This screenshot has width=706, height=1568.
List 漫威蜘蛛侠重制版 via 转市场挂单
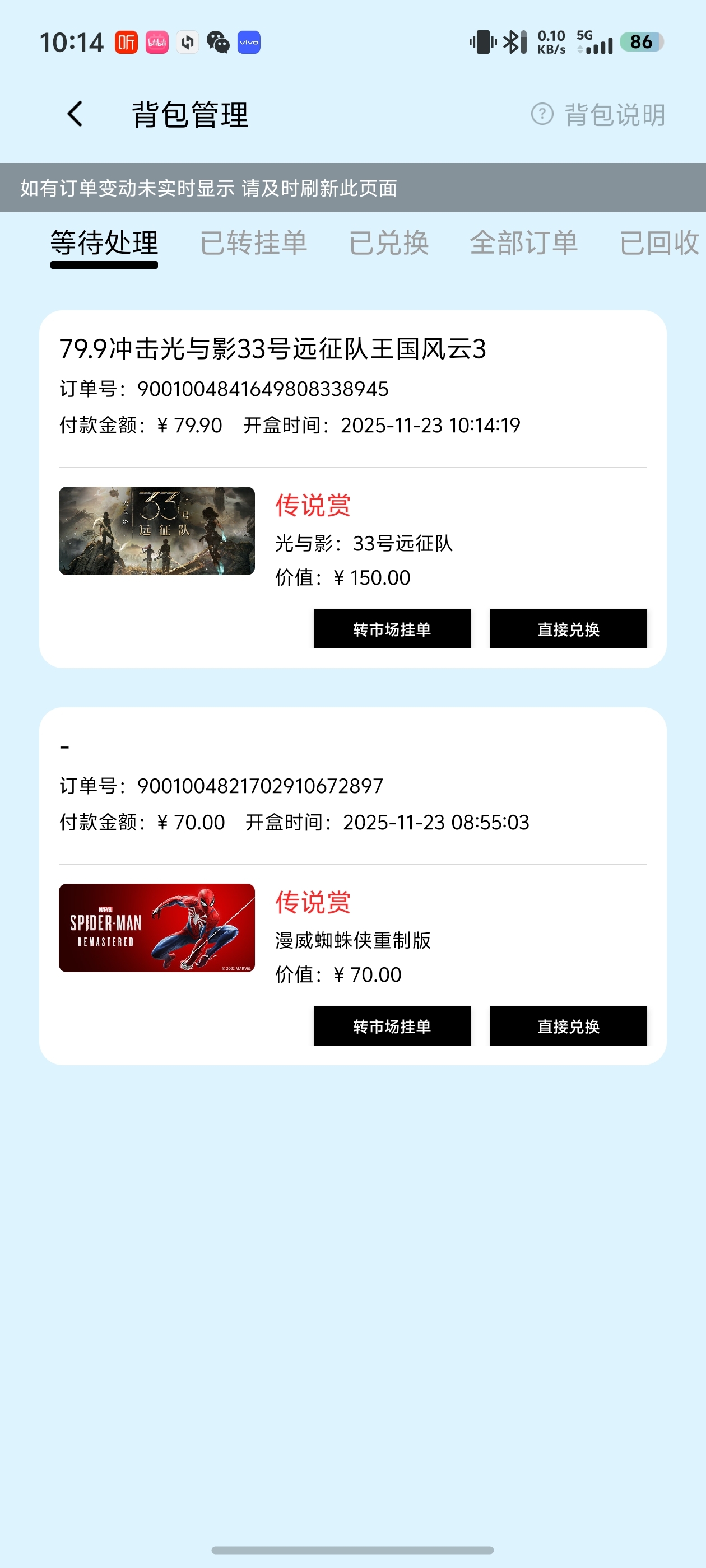[392, 1026]
